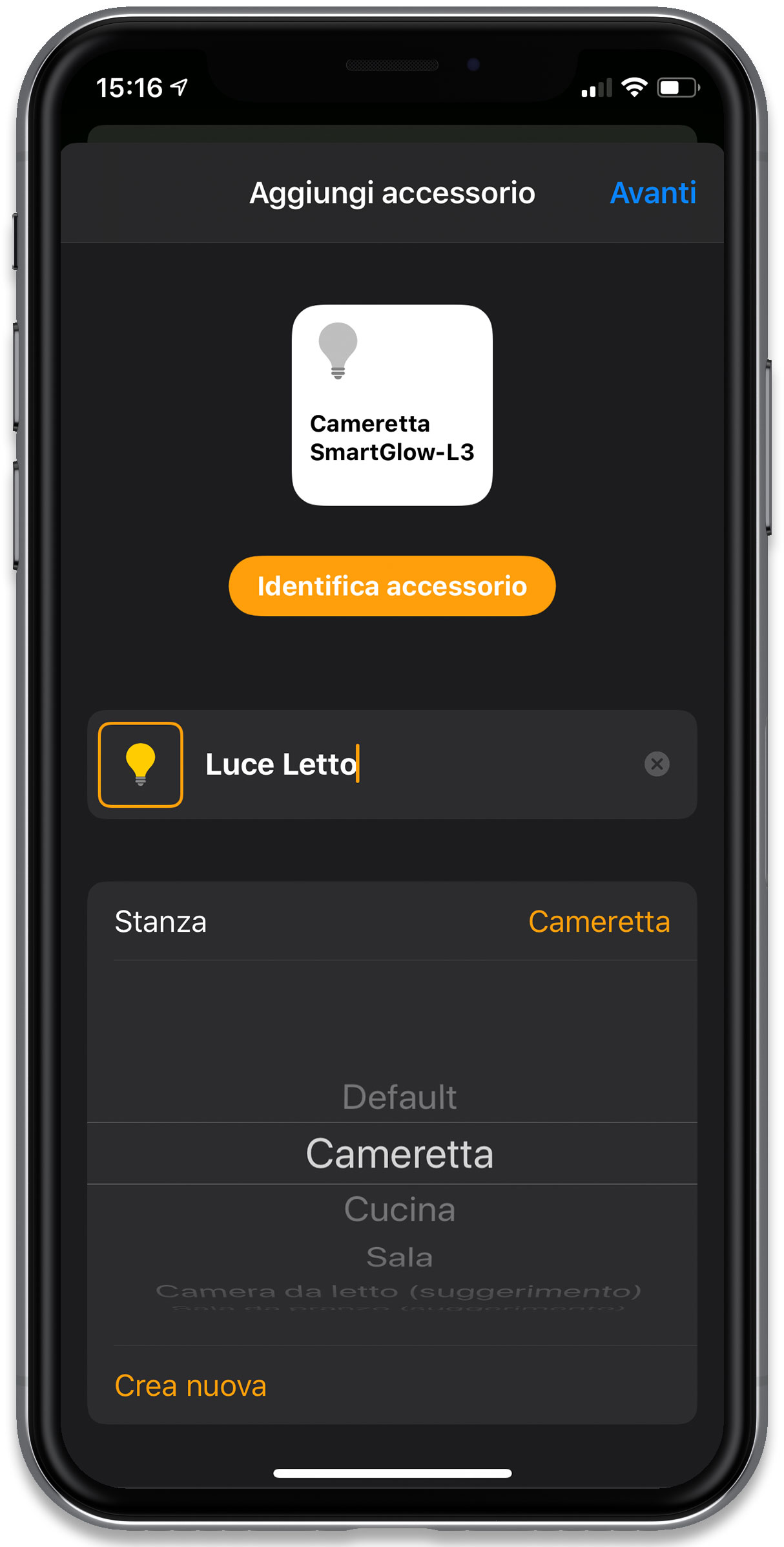Select Sala in room picker
The height and width of the screenshot is (1547, 784).
[x=399, y=1257]
